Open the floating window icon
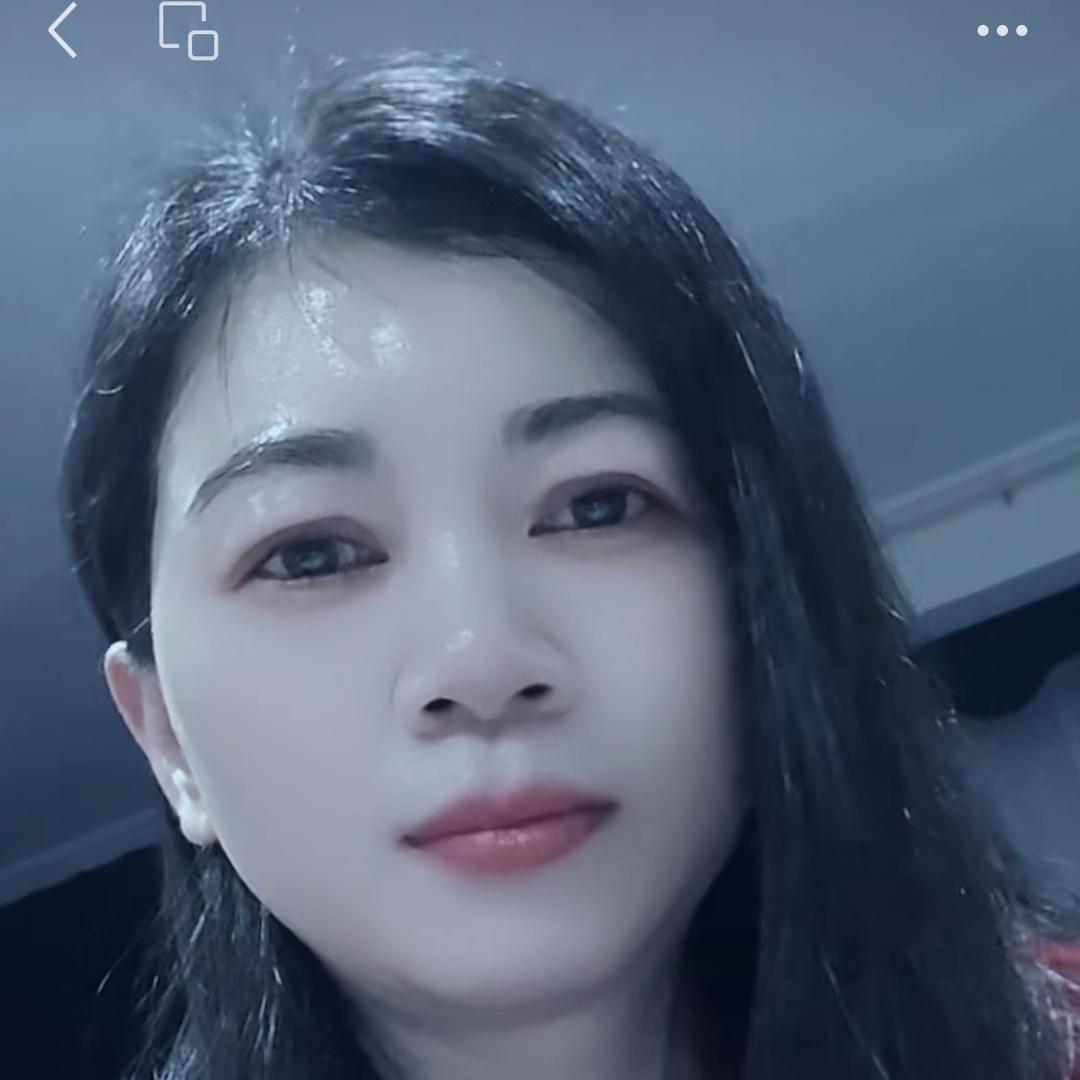The height and width of the screenshot is (1080, 1080). [x=188, y=30]
